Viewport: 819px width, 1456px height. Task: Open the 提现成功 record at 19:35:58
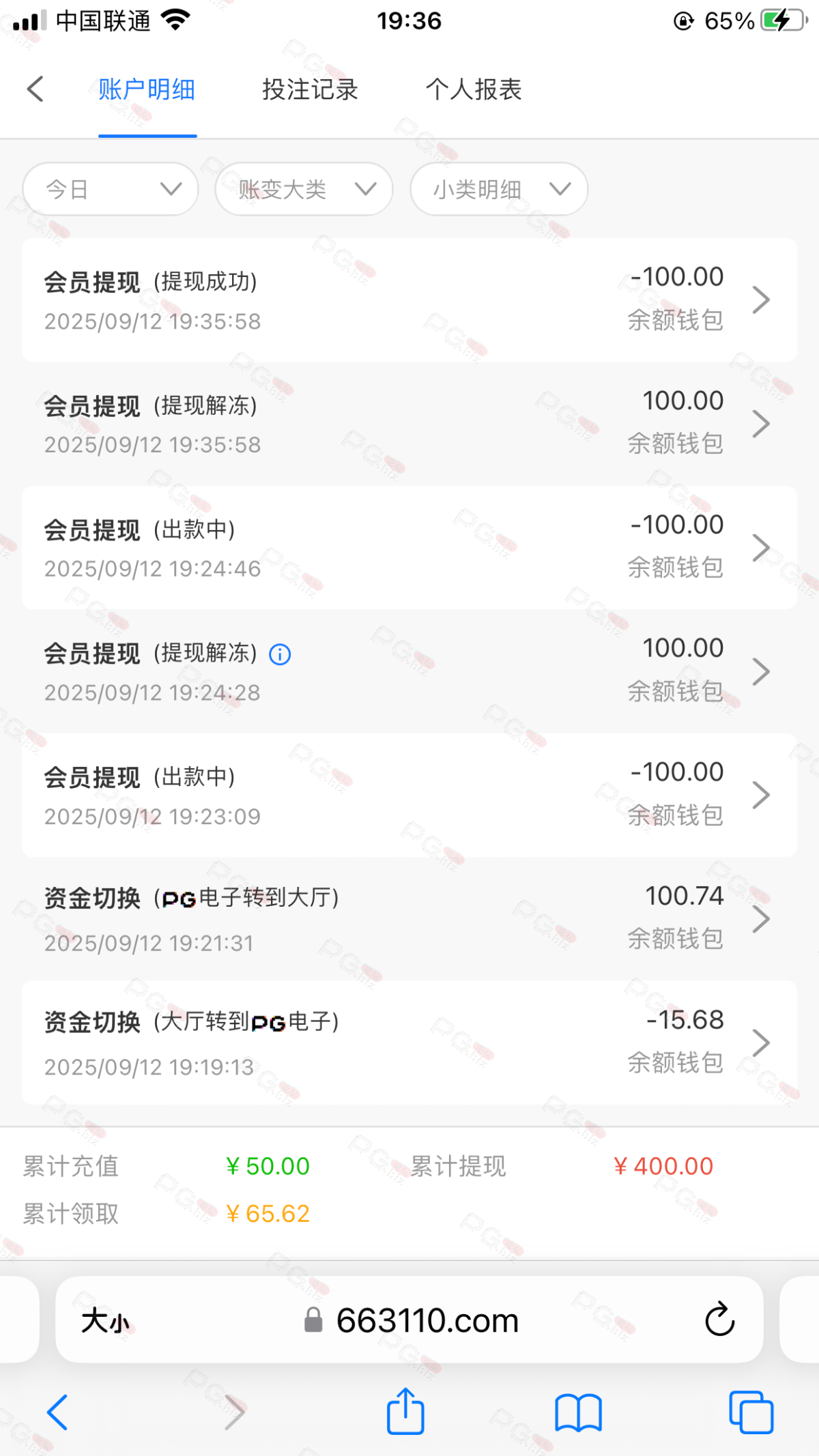click(x=409, y=300)
